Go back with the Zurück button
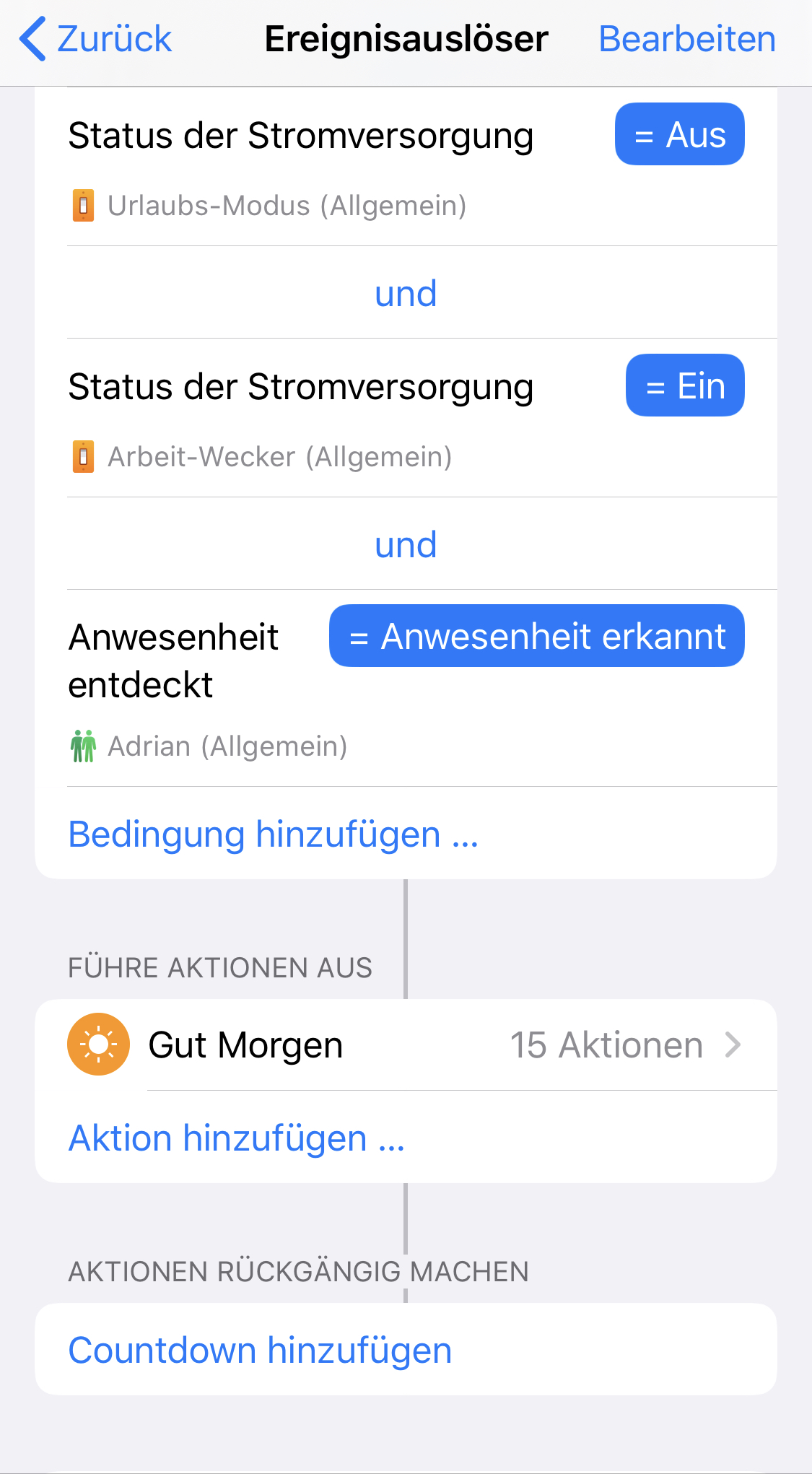The height and width of the screenshot is (1474, 812). (x=96, y=39)
